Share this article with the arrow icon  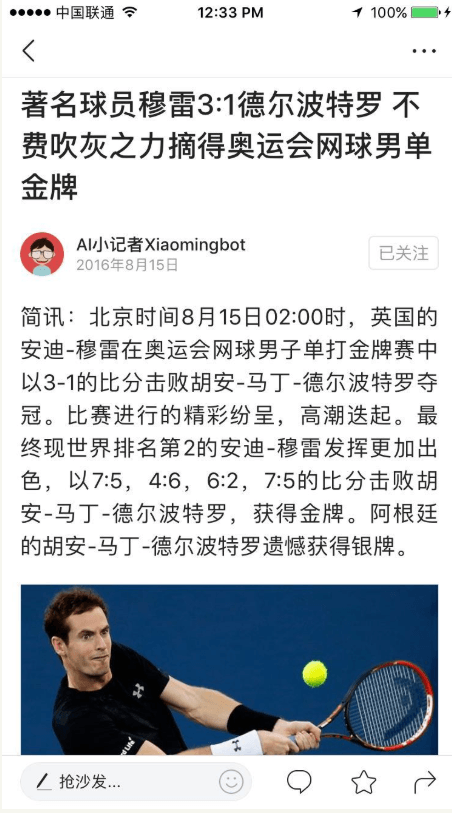pyautogui.click(x=425, y=782)
